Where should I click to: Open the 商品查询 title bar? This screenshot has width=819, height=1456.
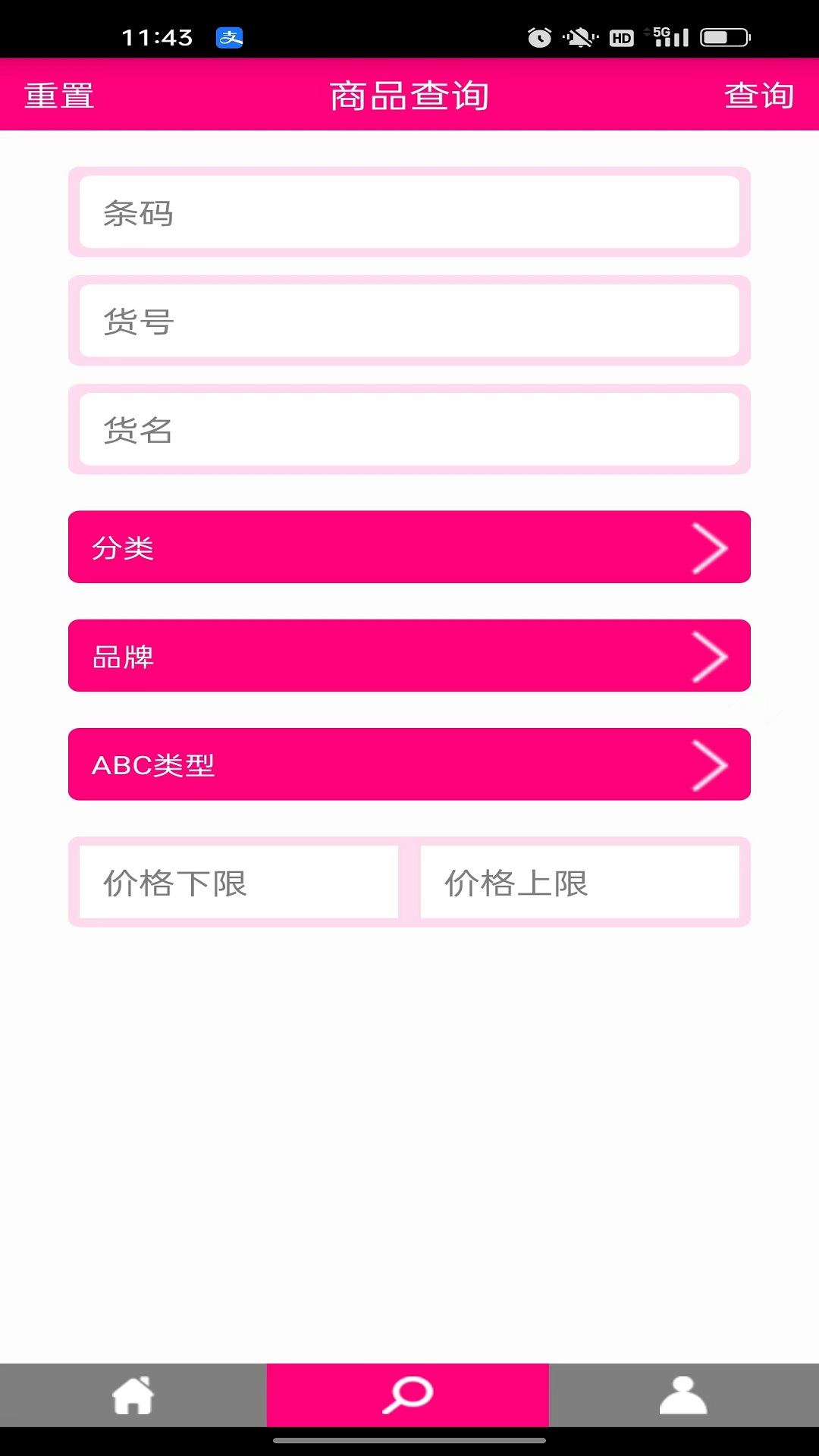point(409,96)
